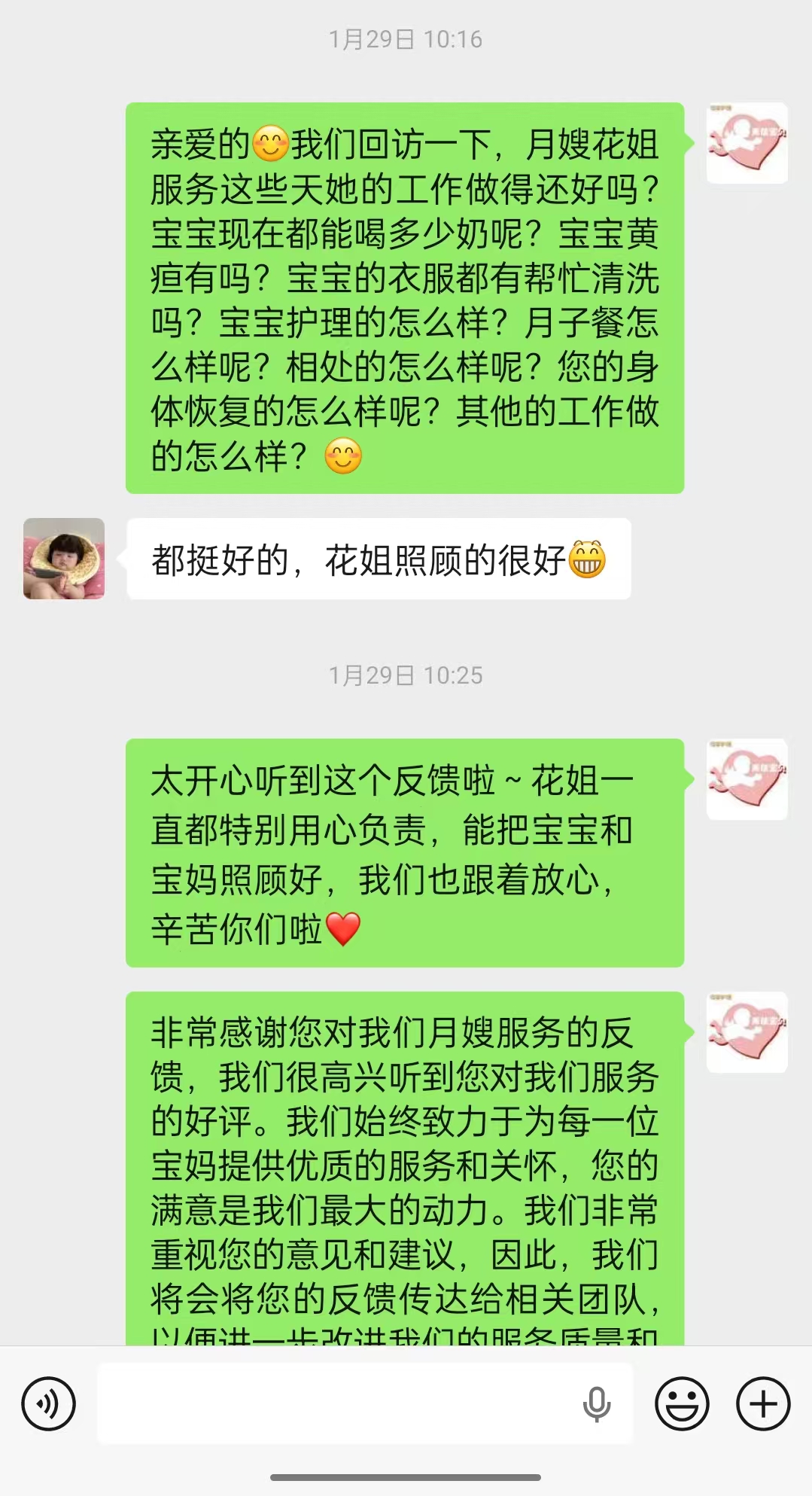Tap sender avatar beside 太开心听到 message
This screenshot has height=1496, width=812.
tap(747, 779)
